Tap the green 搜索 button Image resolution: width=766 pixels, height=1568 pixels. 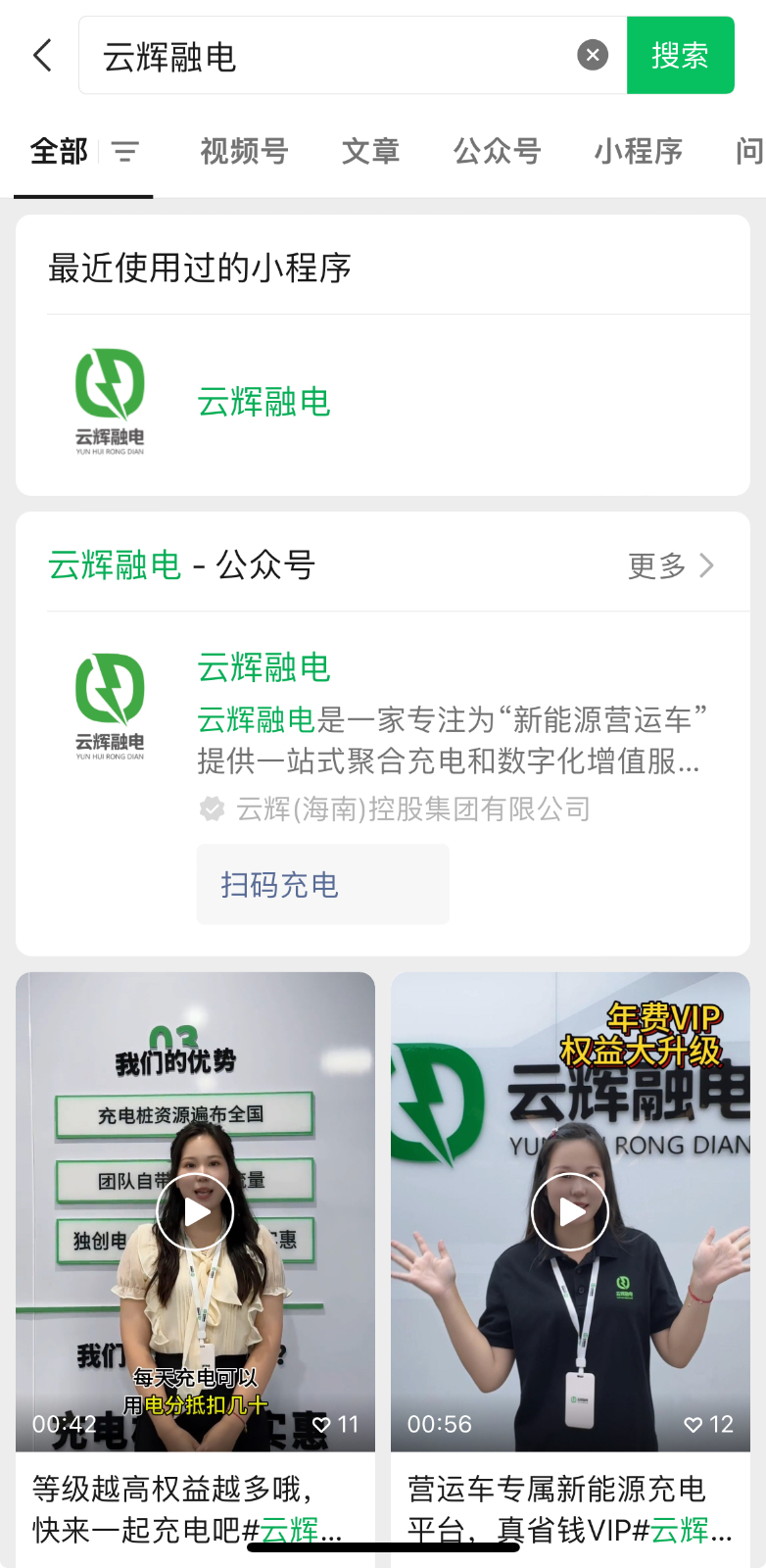pyautogui.click(x=680, y=55)
